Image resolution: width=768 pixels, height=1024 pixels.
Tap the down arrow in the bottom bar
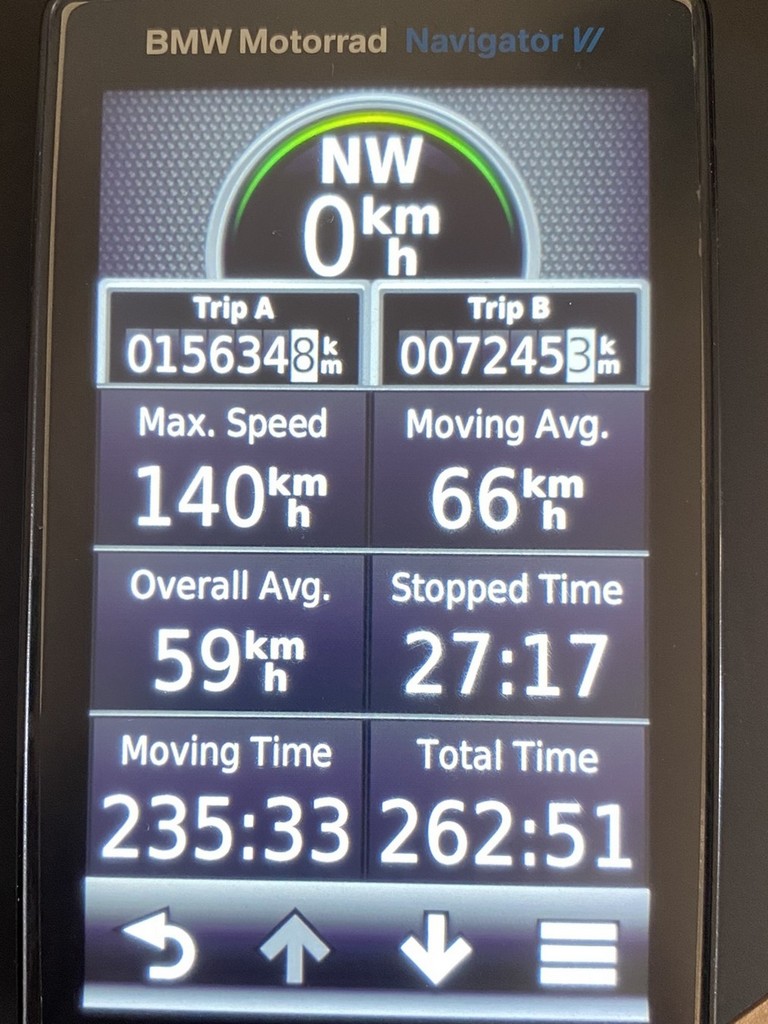pos(436,948)
